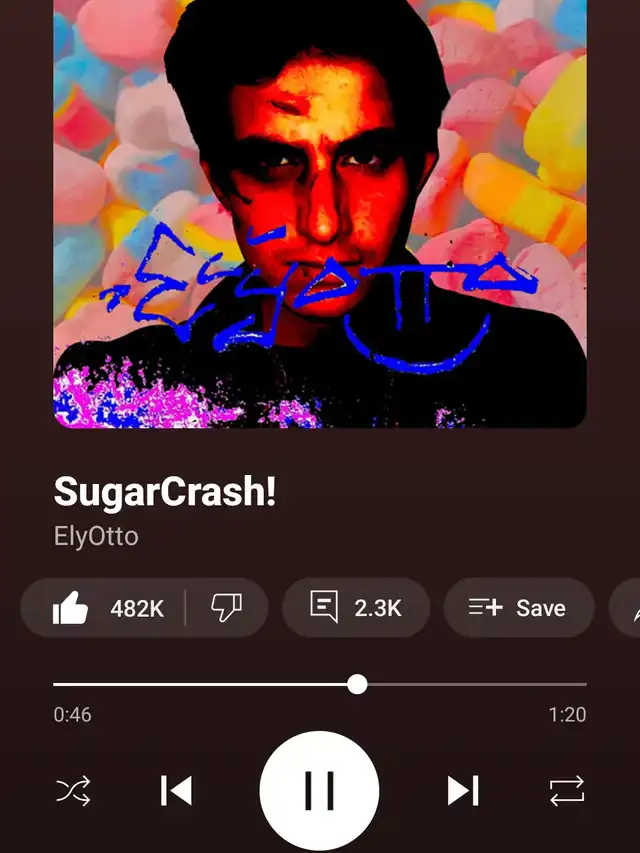Open the 2.3K comments

pyautogui.click(x=356, y=608)
